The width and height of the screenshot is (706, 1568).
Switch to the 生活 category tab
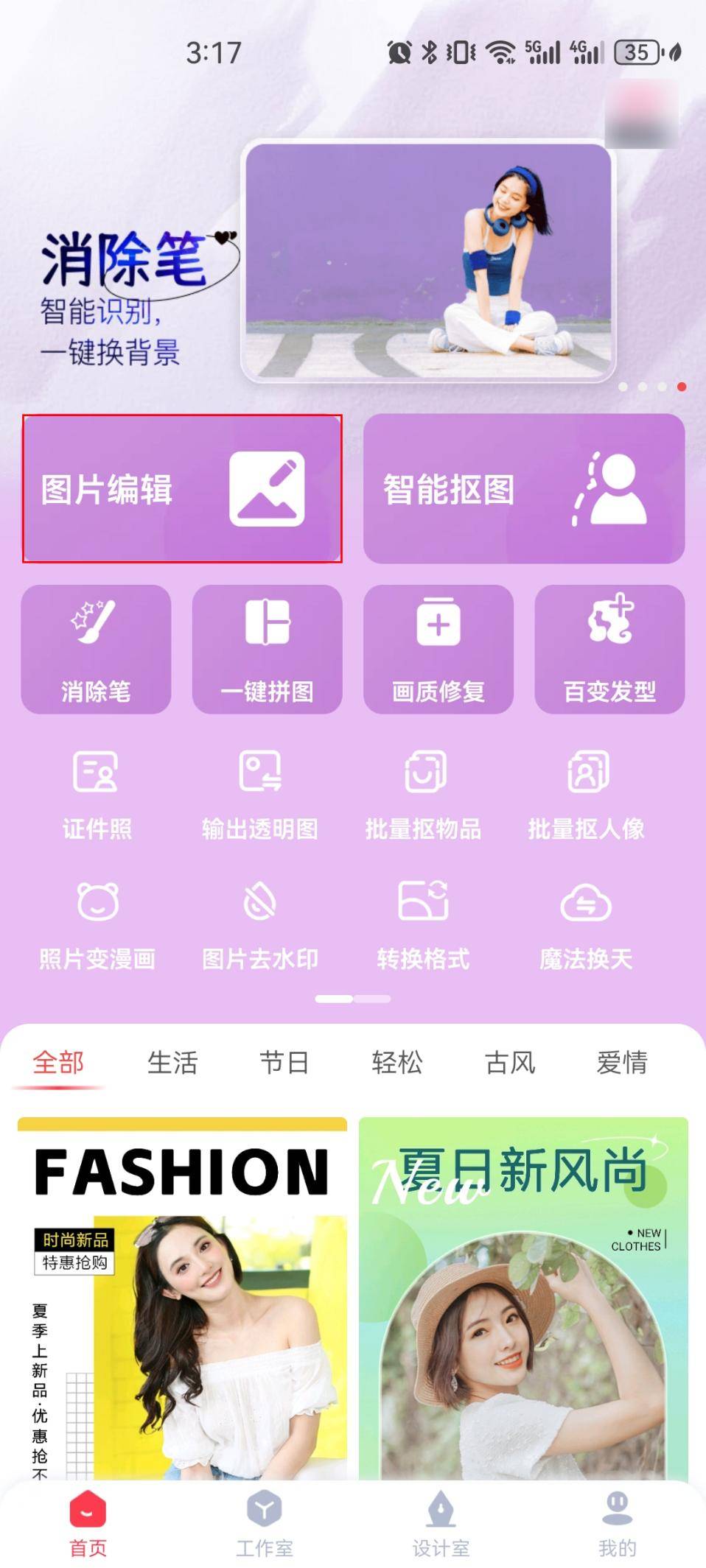pyautogui.click(x=174, y=1063)
